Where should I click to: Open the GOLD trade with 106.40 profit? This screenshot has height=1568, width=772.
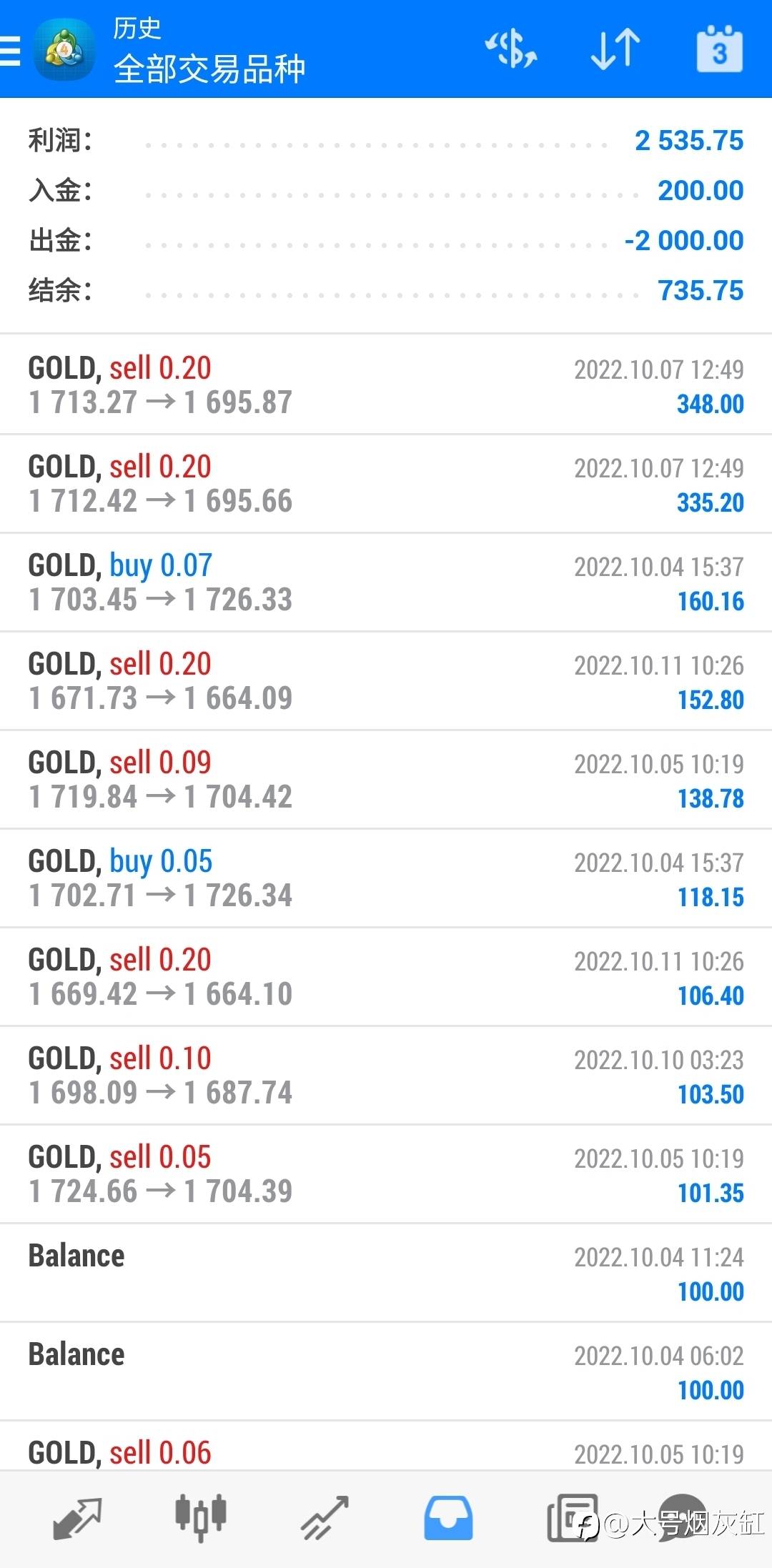click(386, 976)
